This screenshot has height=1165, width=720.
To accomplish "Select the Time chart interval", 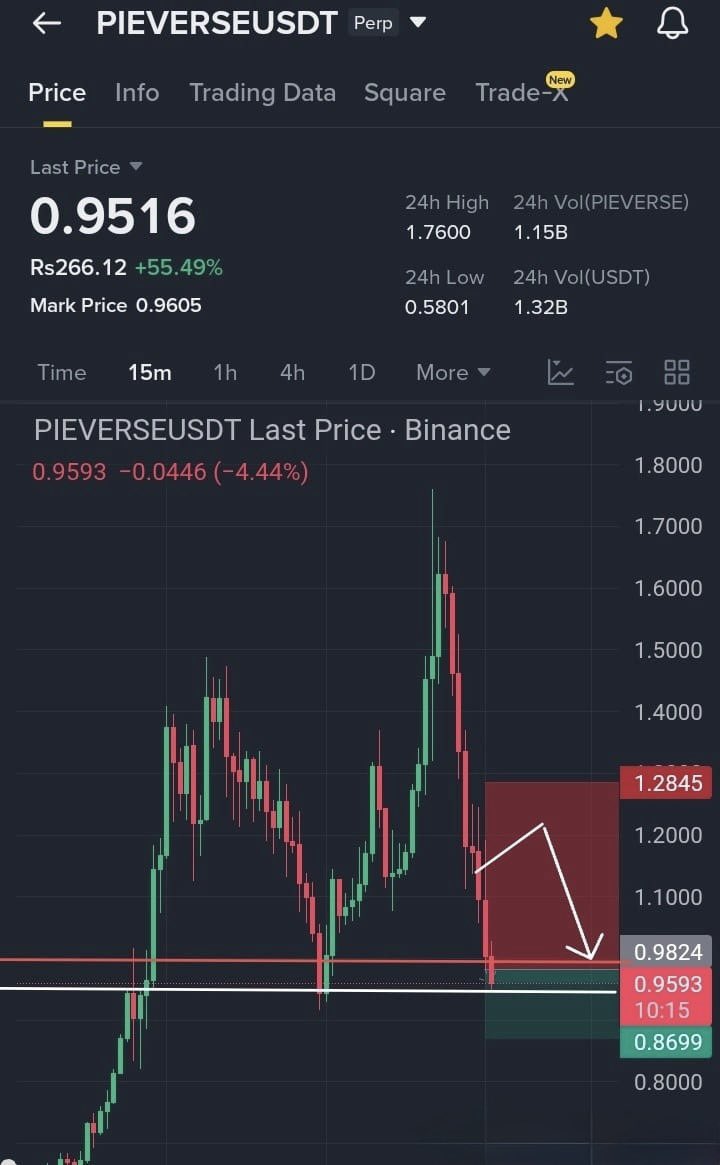I will pyautogui.click(x=62, y=373).
